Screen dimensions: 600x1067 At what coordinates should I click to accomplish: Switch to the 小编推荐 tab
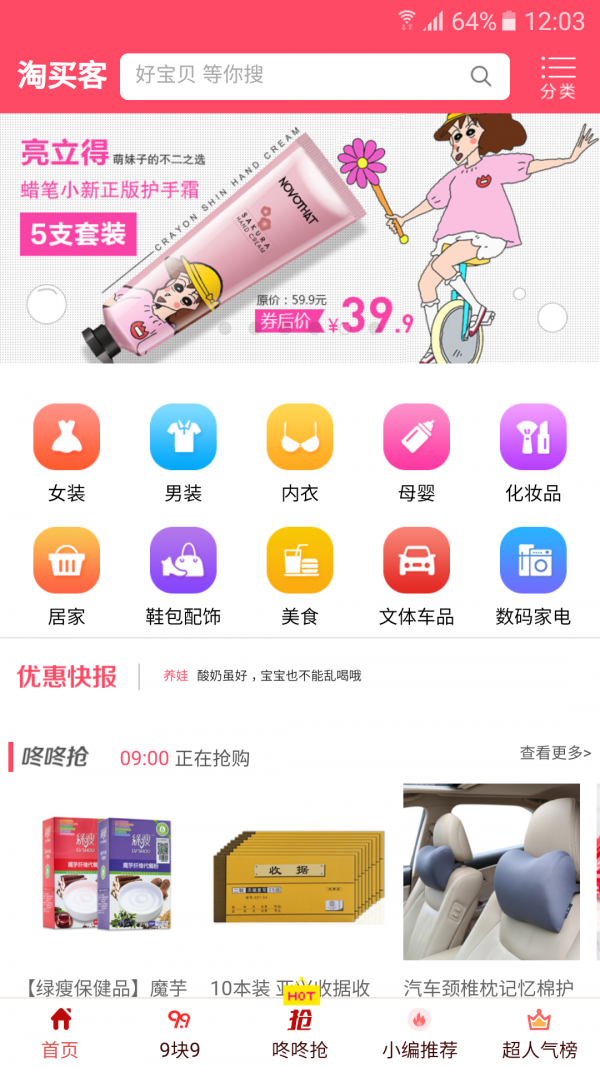pos(419,1034)
